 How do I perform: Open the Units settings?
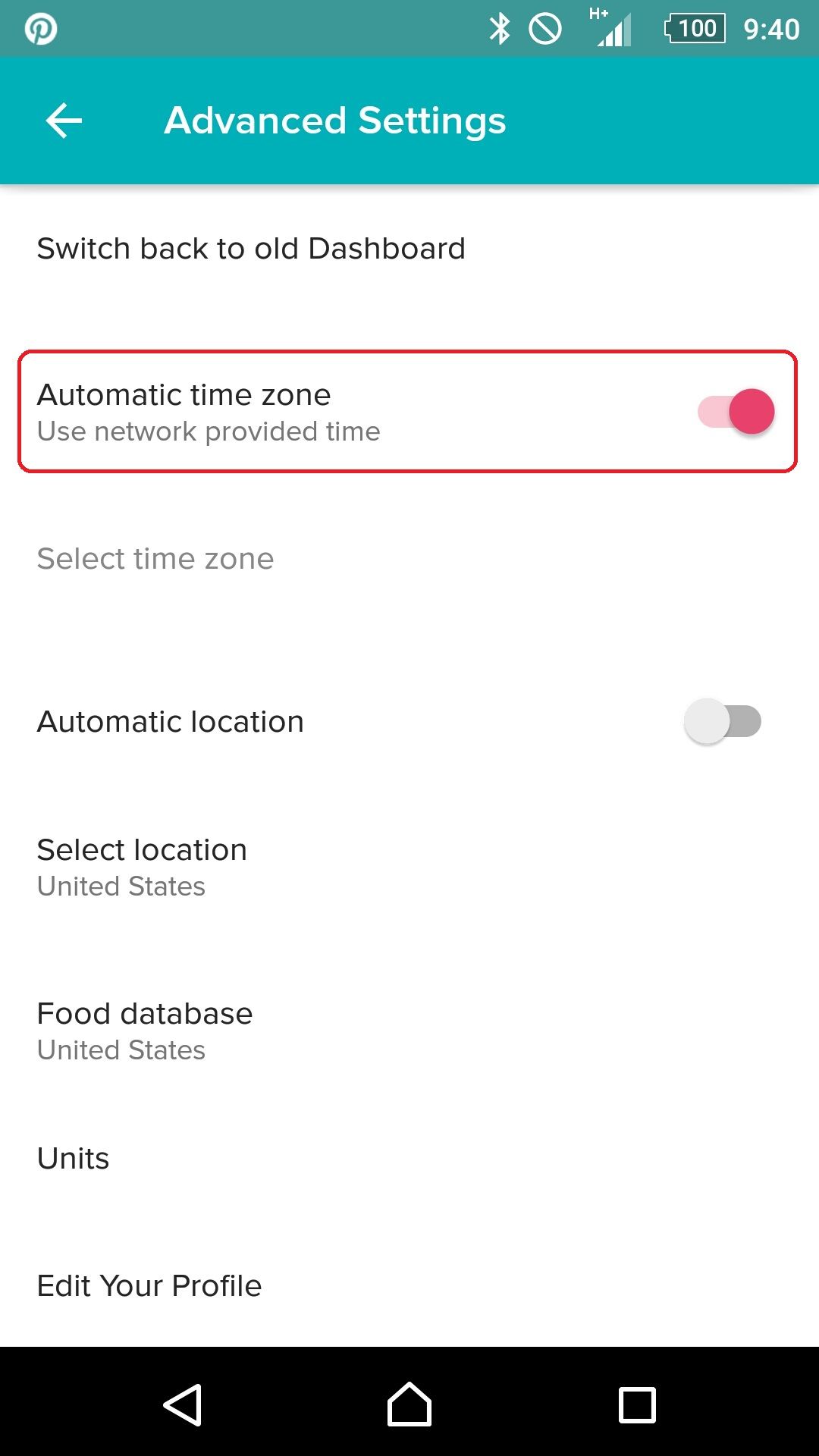click(74, 1159)
